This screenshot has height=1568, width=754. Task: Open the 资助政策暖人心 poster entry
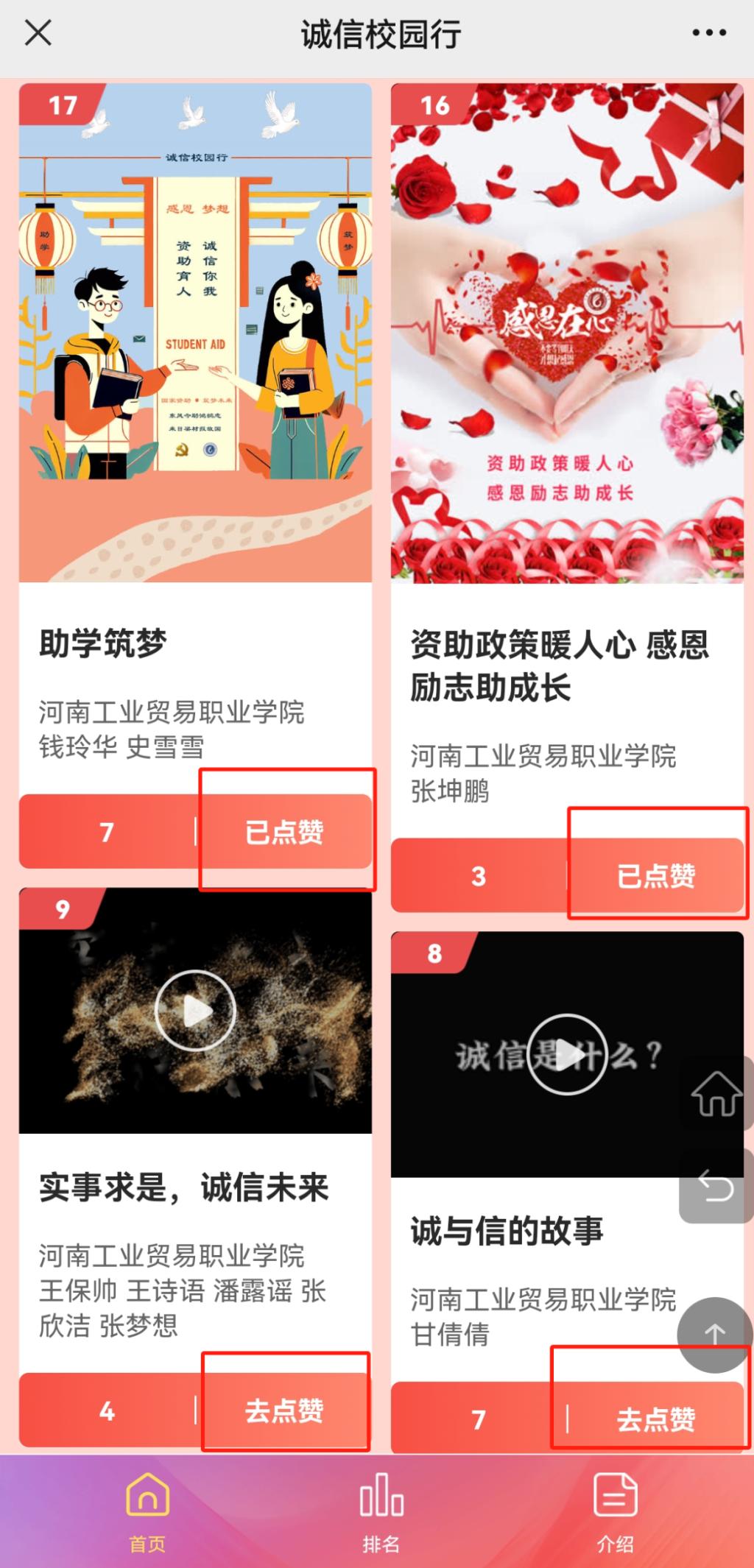(567, 333)
